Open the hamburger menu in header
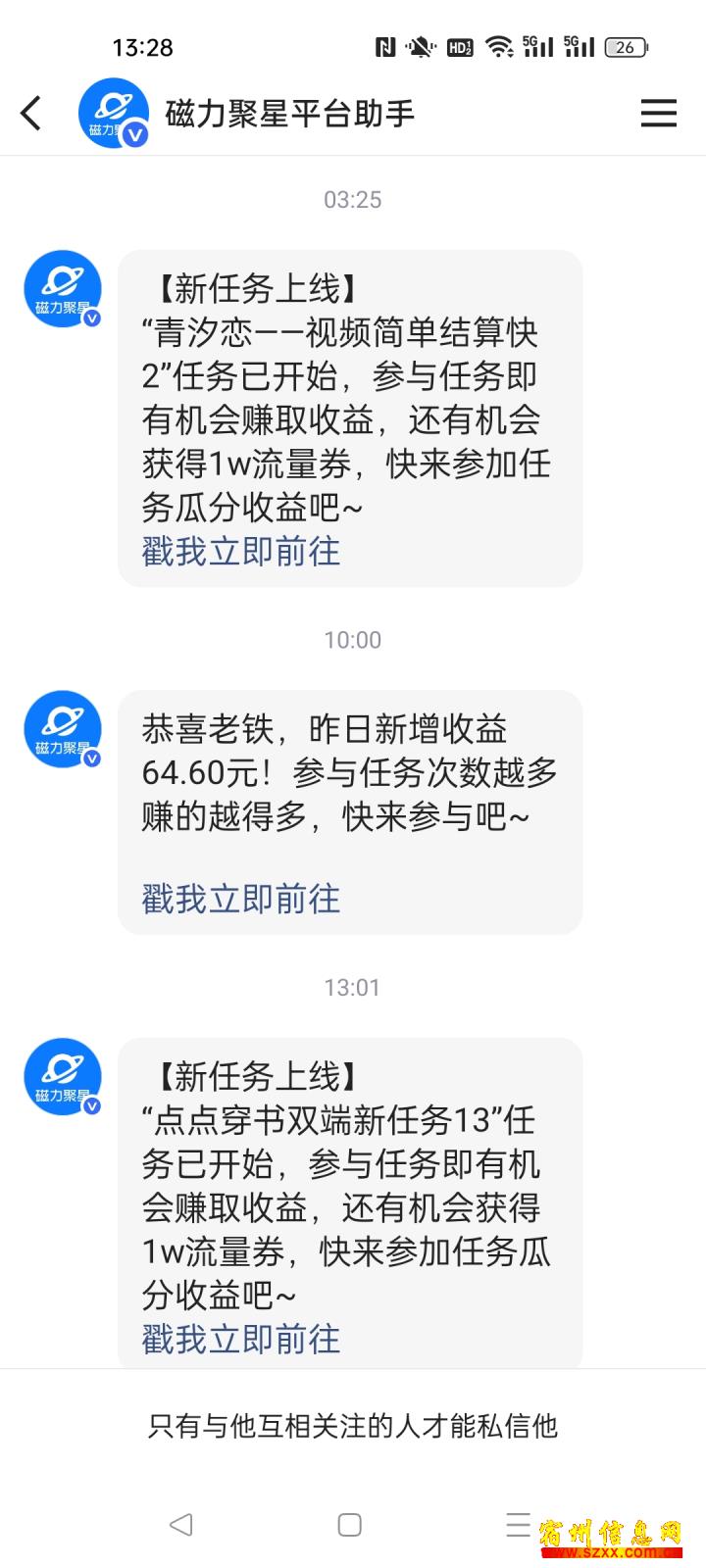Viewport: 706px width, 1568px height. [x=658, y=114]
